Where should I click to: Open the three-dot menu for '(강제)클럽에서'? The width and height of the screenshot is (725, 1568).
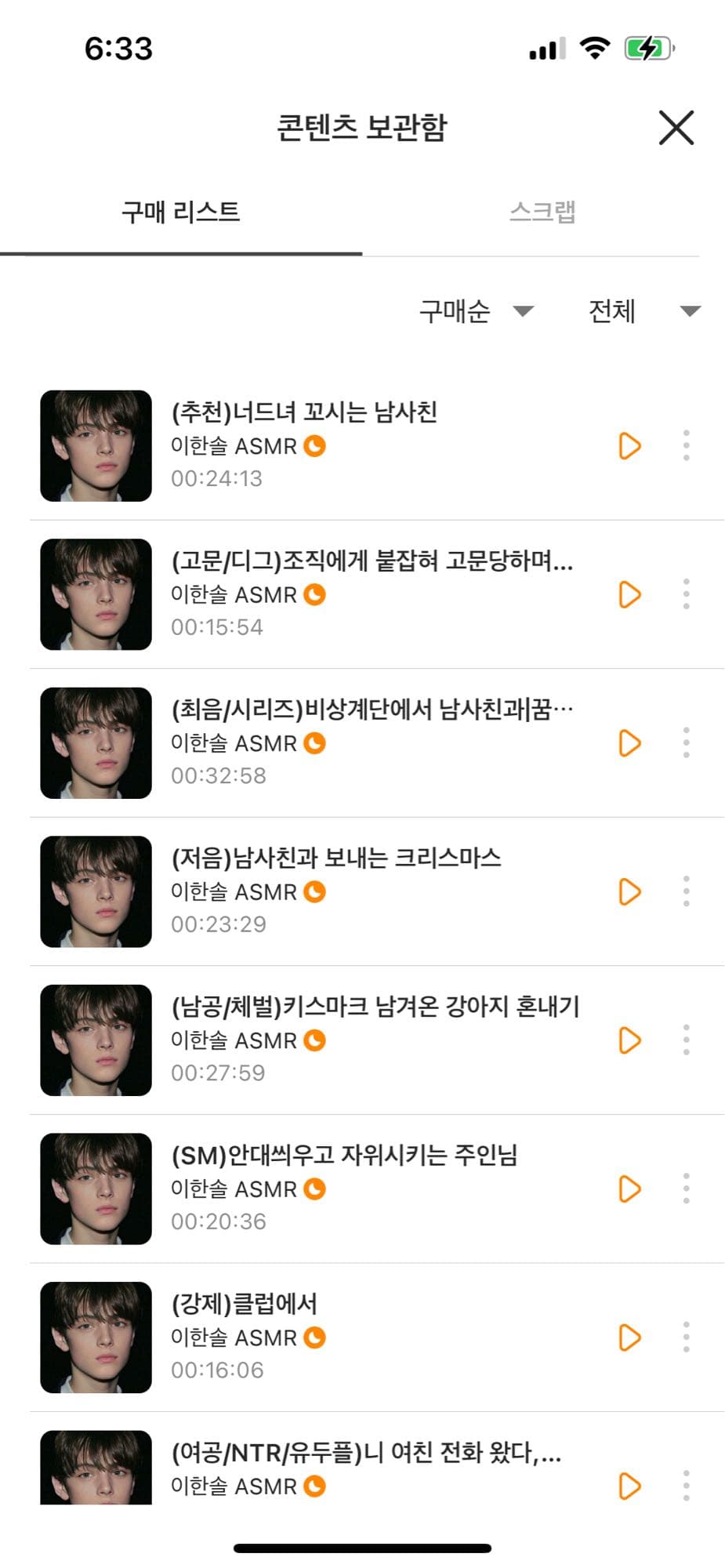(x=686, y=1338)
